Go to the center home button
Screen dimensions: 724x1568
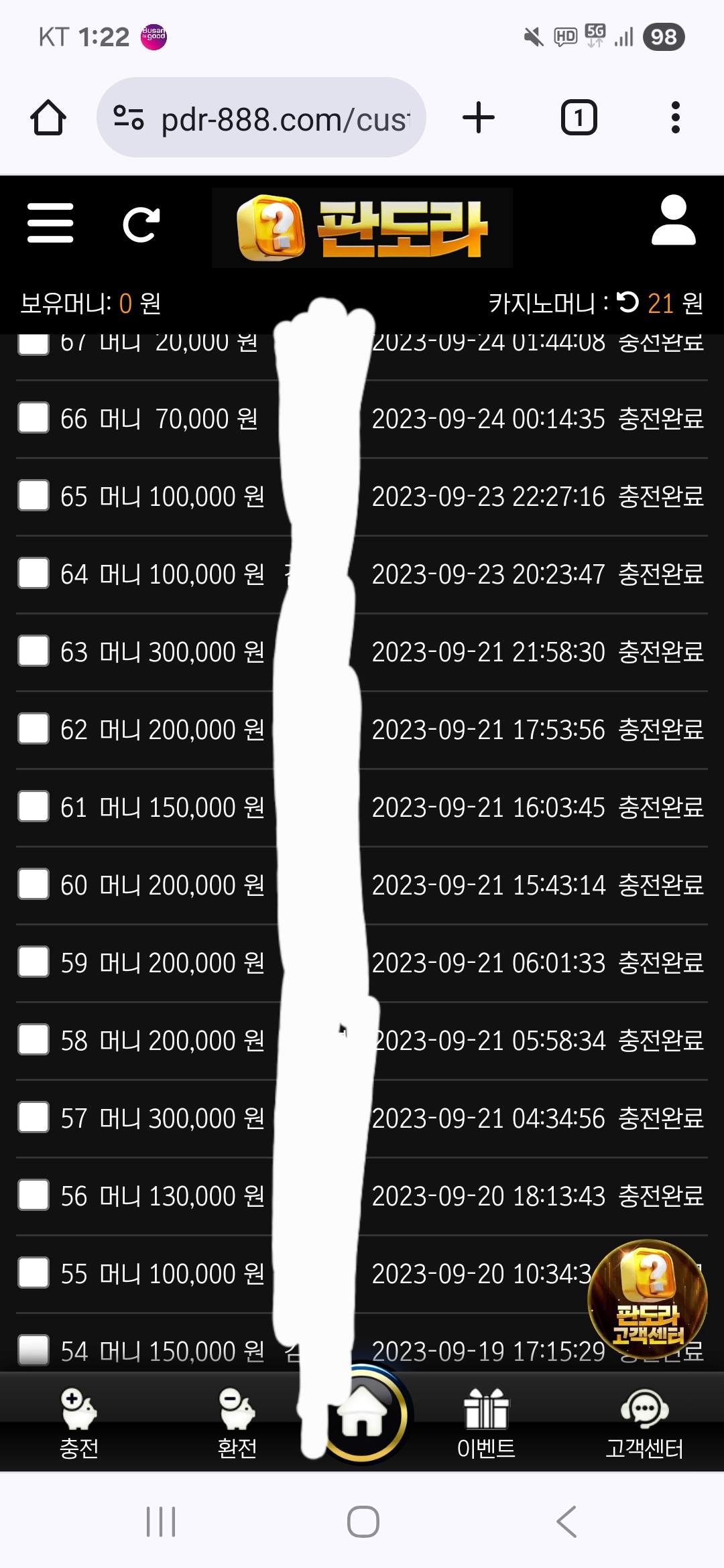(x=364, y=1414)
